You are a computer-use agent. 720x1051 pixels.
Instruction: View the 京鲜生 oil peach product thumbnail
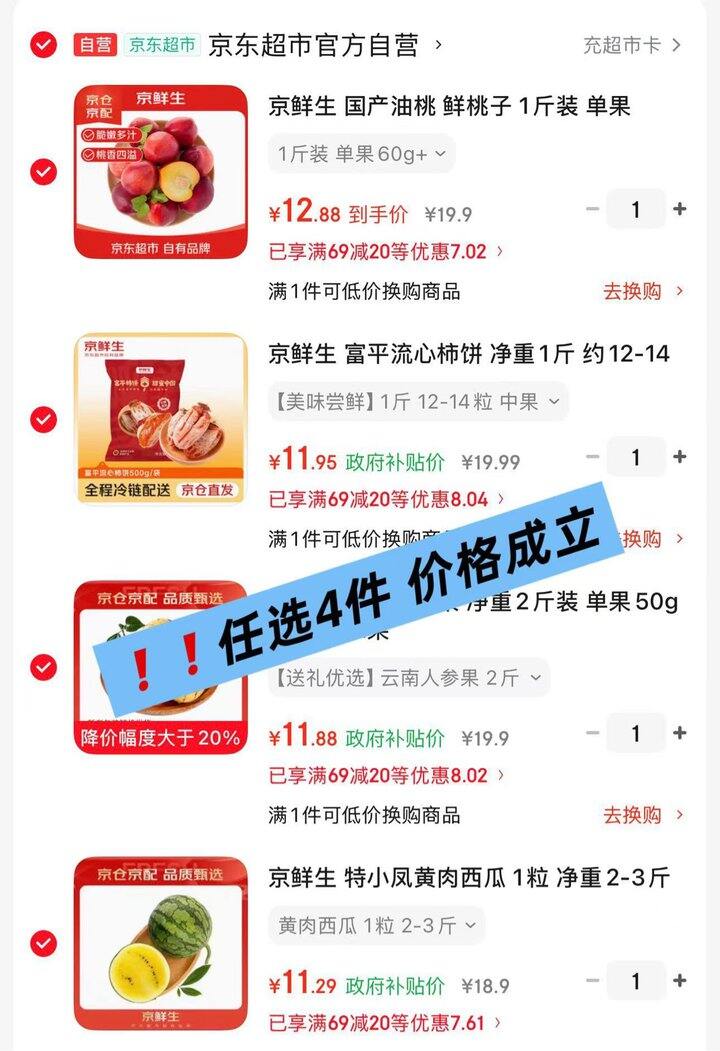point(162,172)
